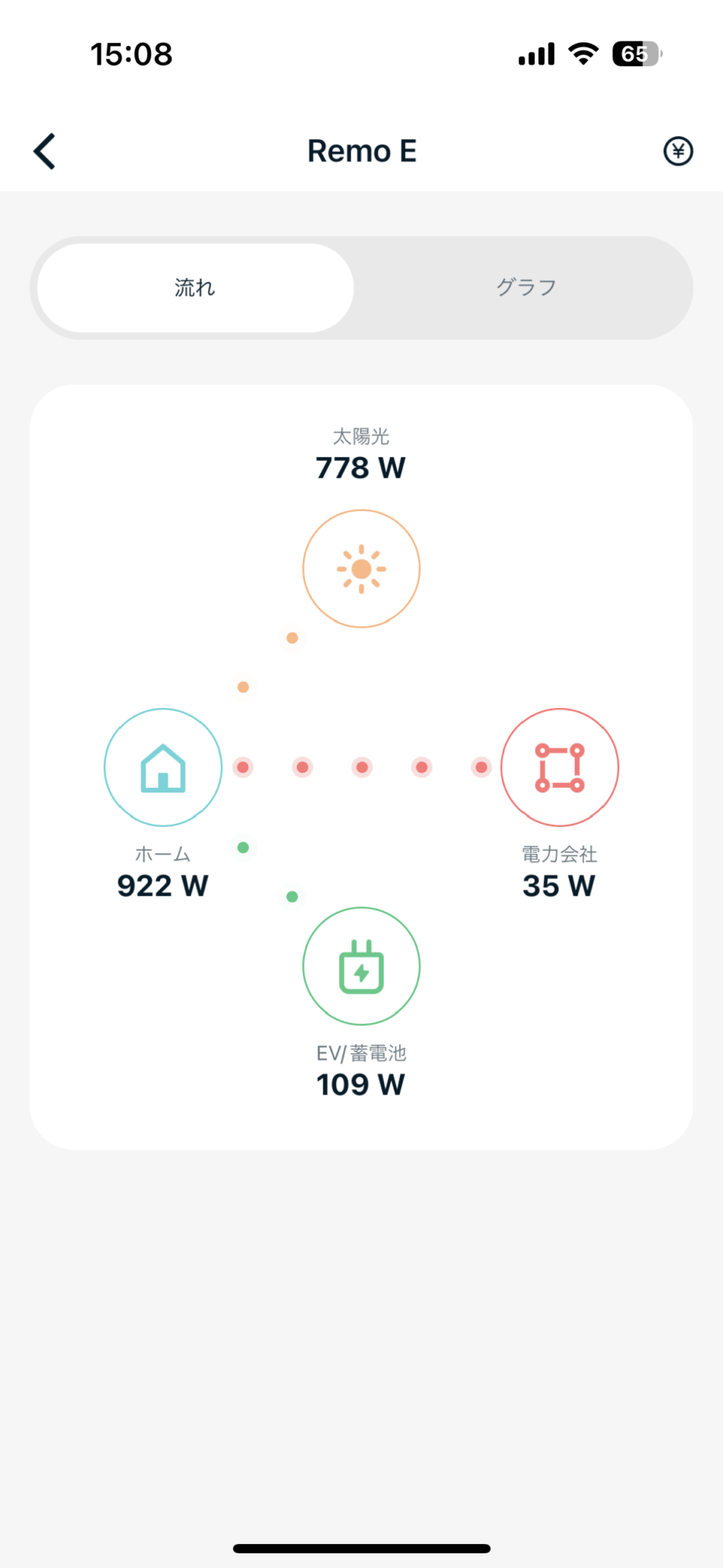Switch to the グラフ (graph) tab
The image size is (723, 1568).
[525, 287]
